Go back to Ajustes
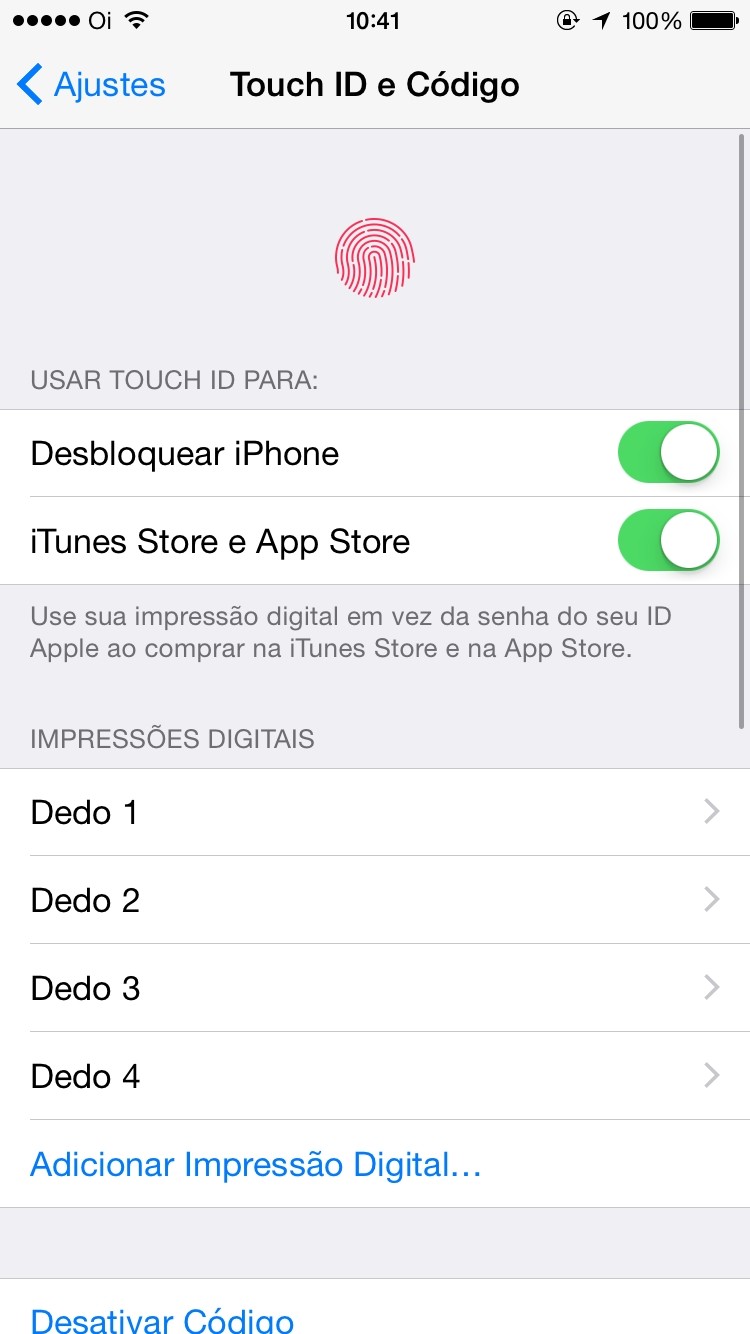 (x=91, y=85)
